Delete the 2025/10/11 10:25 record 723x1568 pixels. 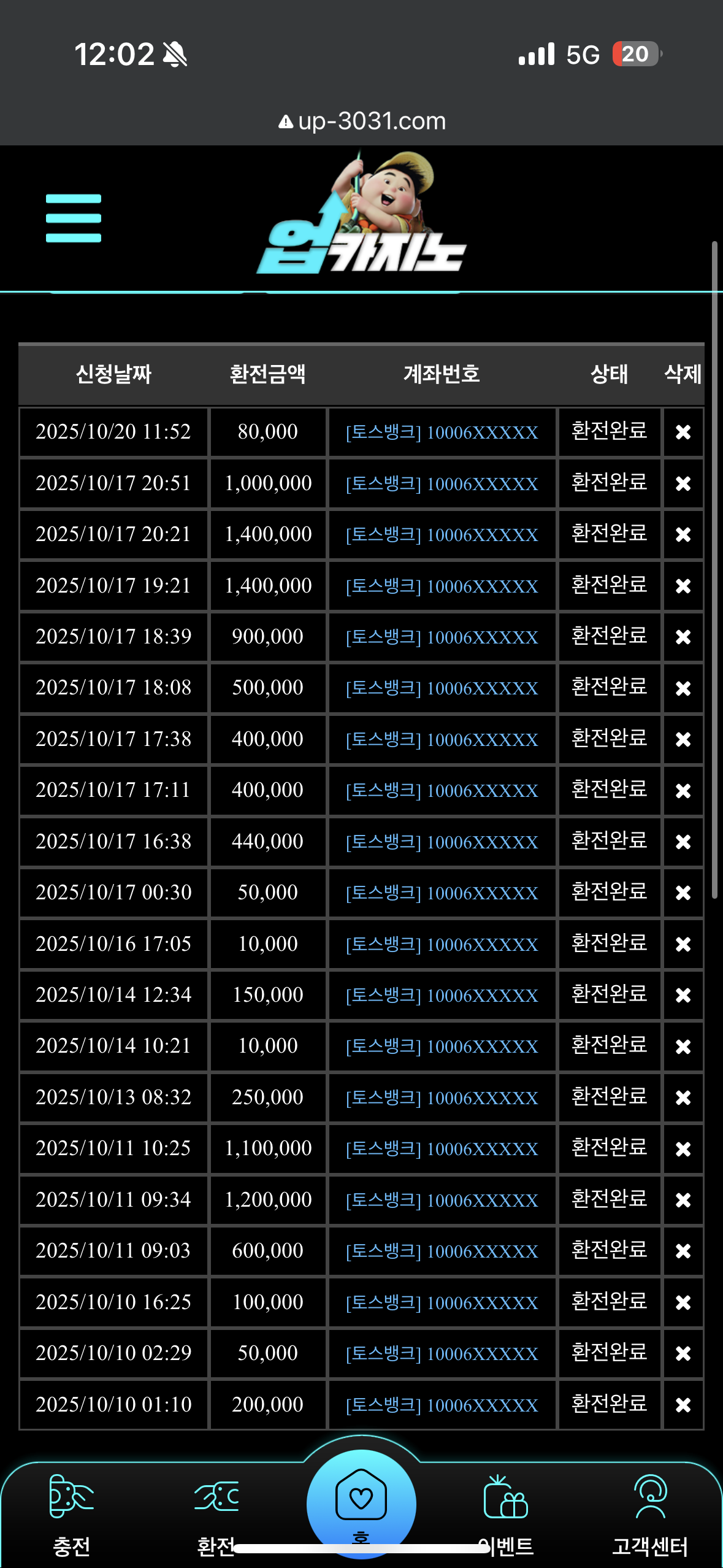point(683,1149)
